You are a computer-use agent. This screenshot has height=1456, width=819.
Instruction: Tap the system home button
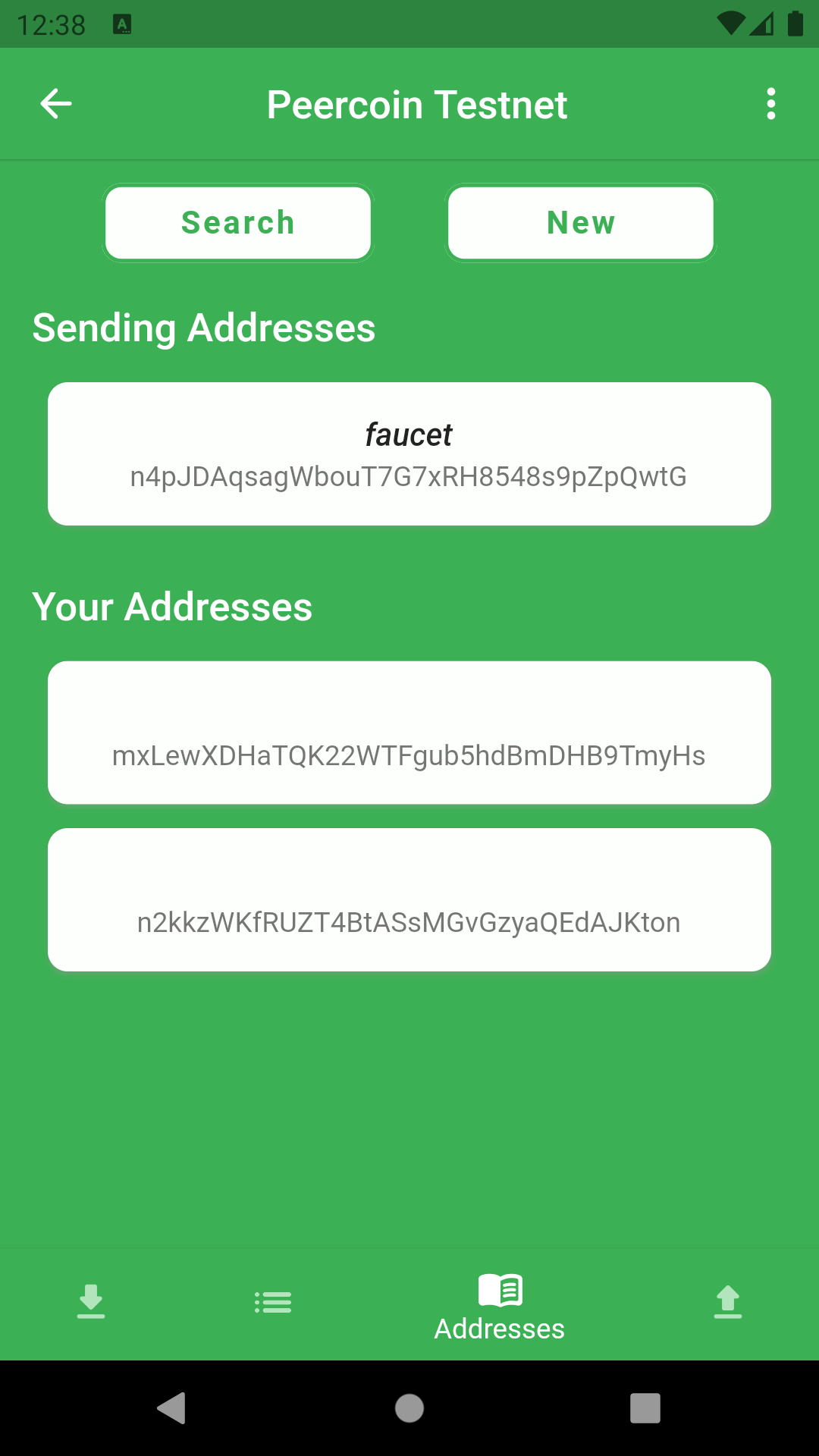click(409, 1408)
